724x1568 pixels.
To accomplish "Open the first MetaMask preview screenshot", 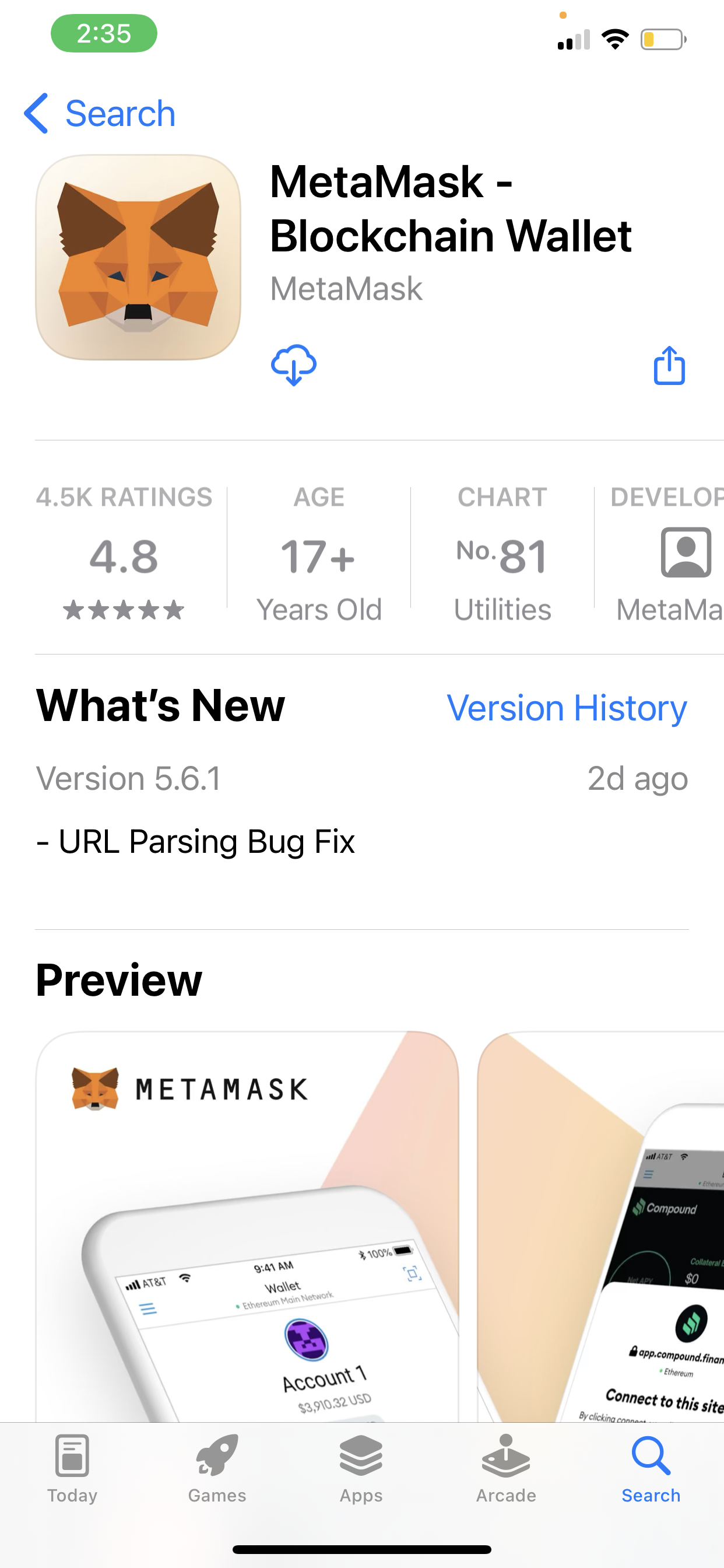I will 247,1226.
